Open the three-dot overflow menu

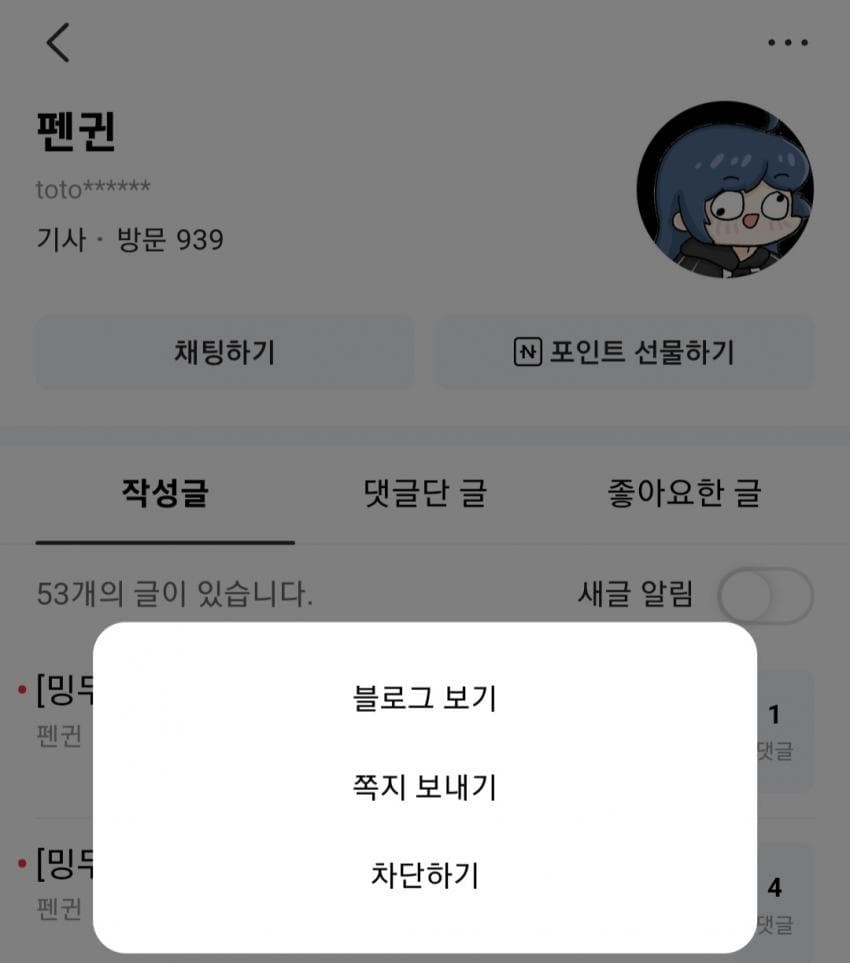pyautogui.click(x=787, y=43)
